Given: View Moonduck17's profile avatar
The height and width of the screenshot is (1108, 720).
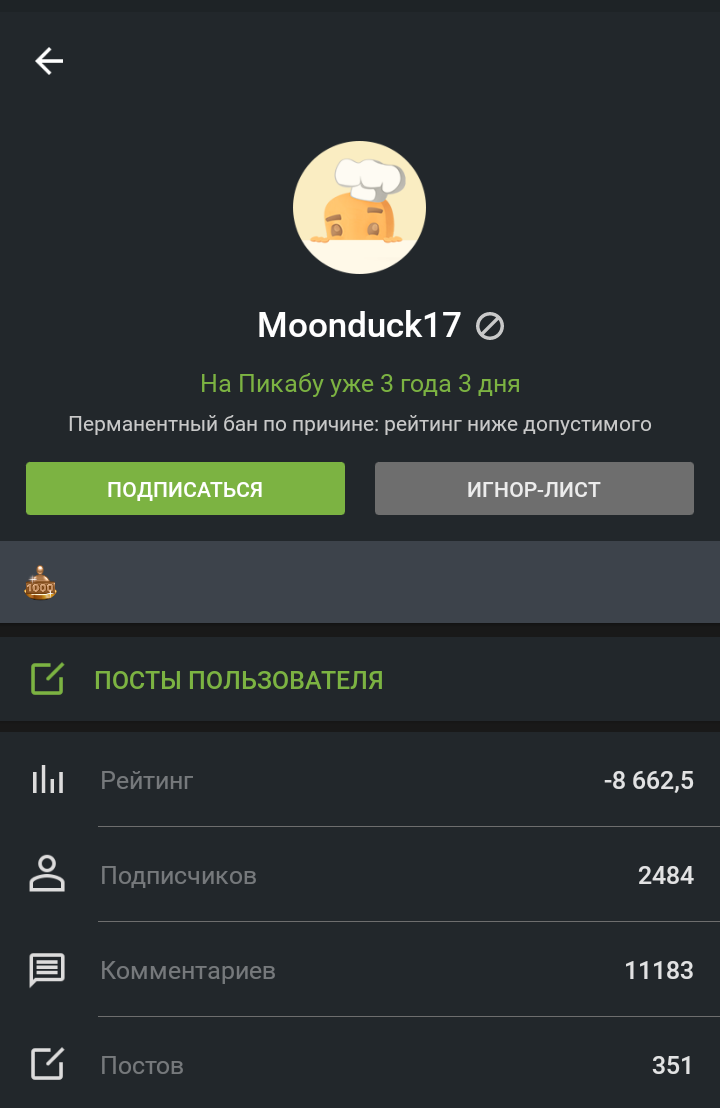Looking at the screenshot, I should (359, 207).
